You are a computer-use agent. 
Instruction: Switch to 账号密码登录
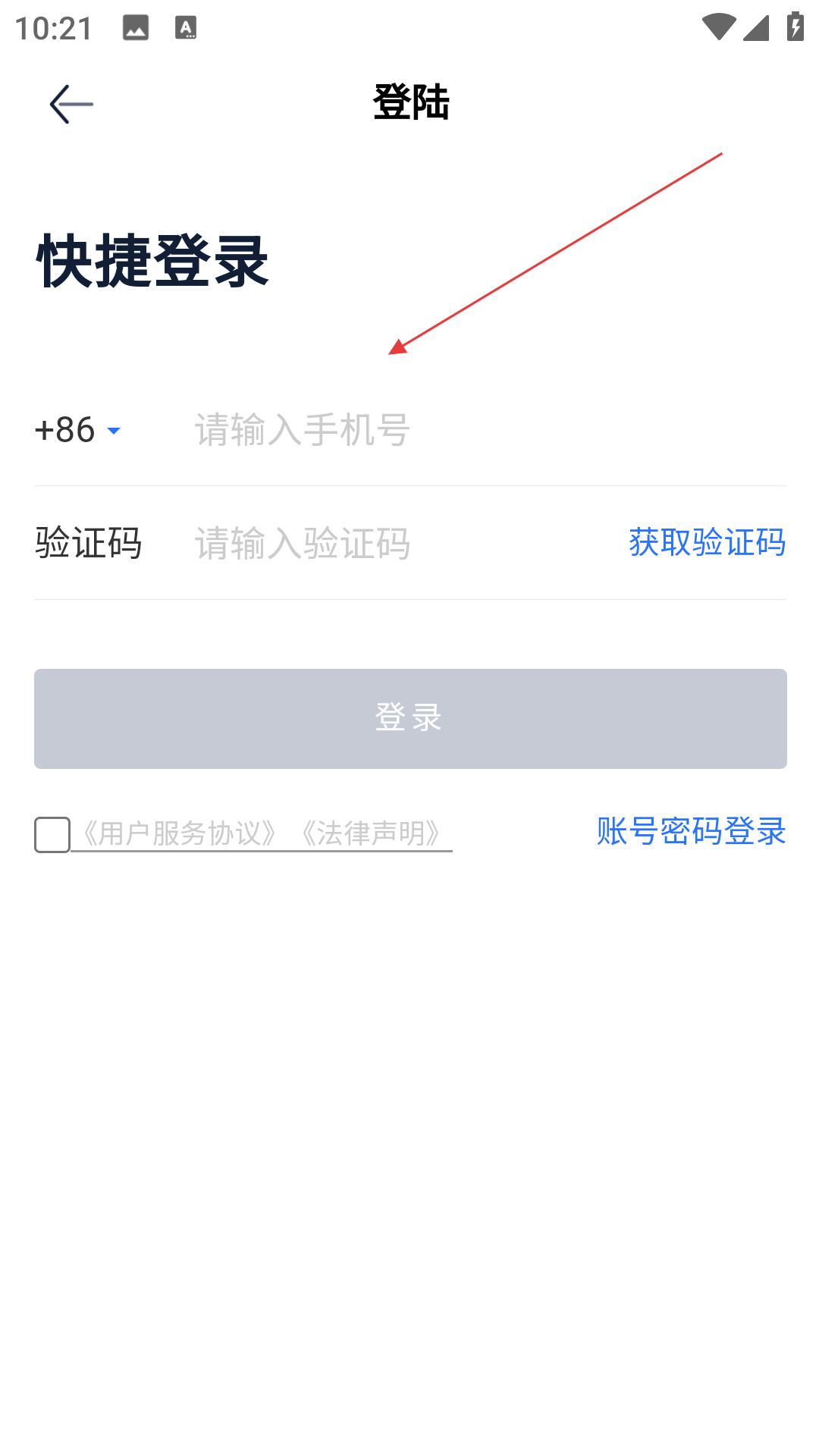coord(691,831)
